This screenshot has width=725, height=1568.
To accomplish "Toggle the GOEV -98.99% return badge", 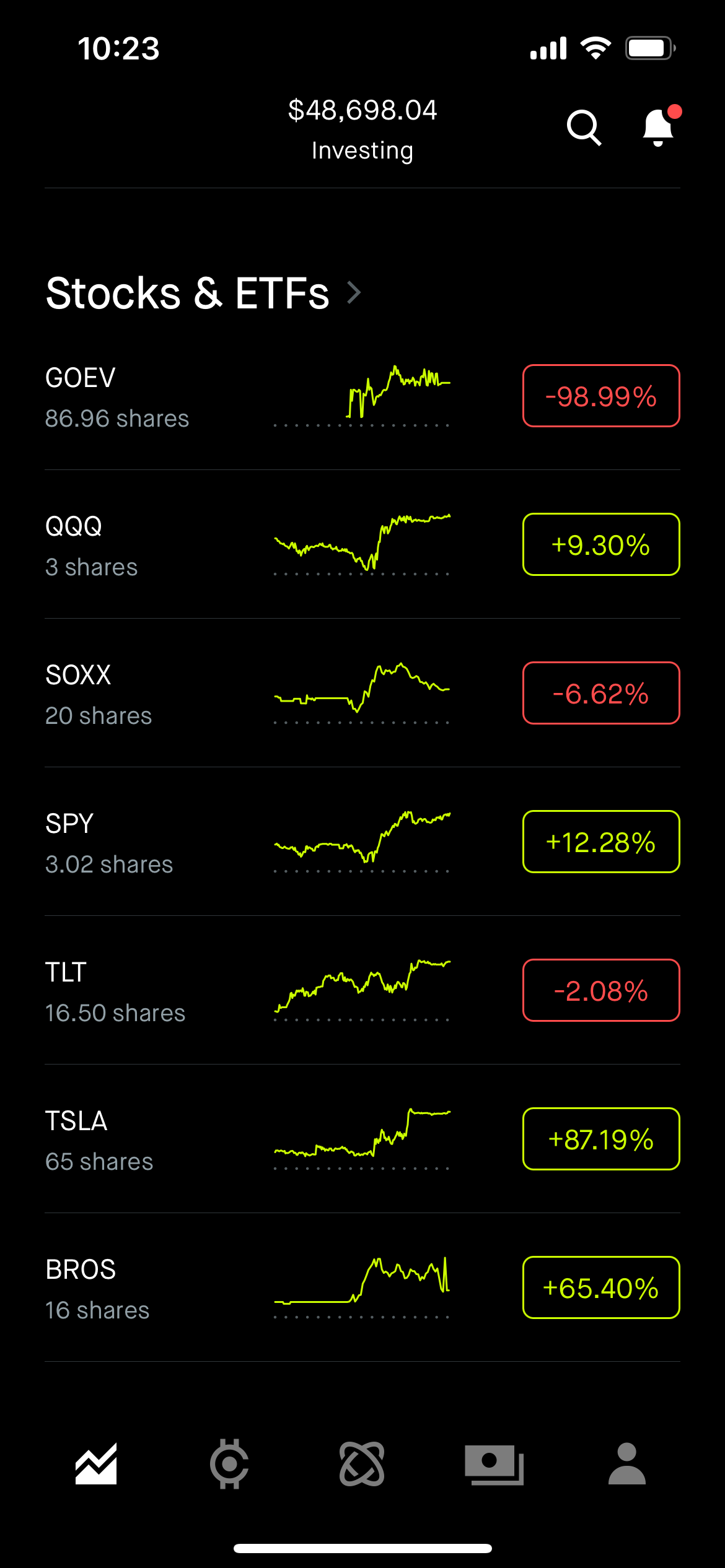I will 601,396.
